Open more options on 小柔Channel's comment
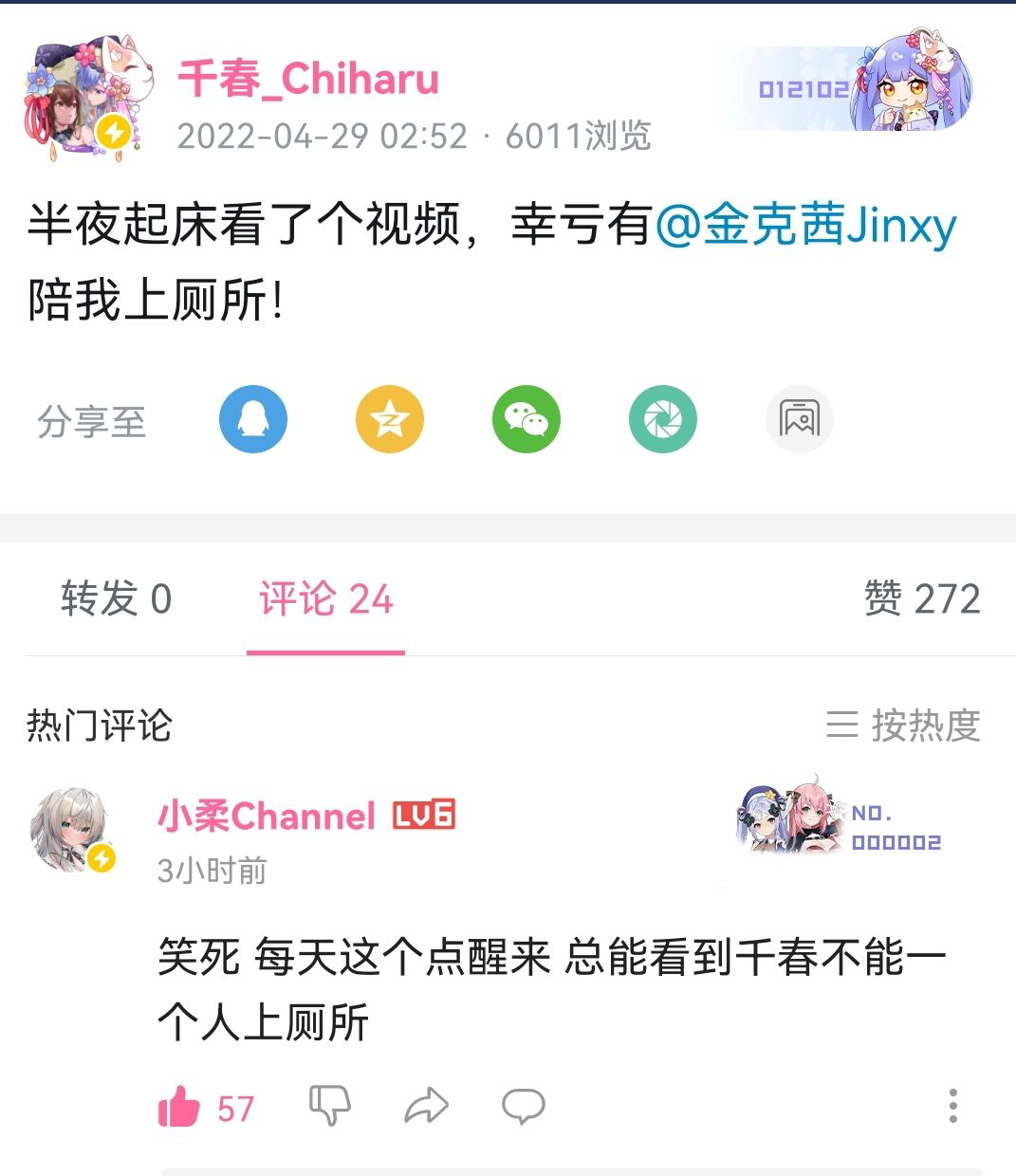Screen dimensions: 1016x1176 click(x=952, y=1106)
